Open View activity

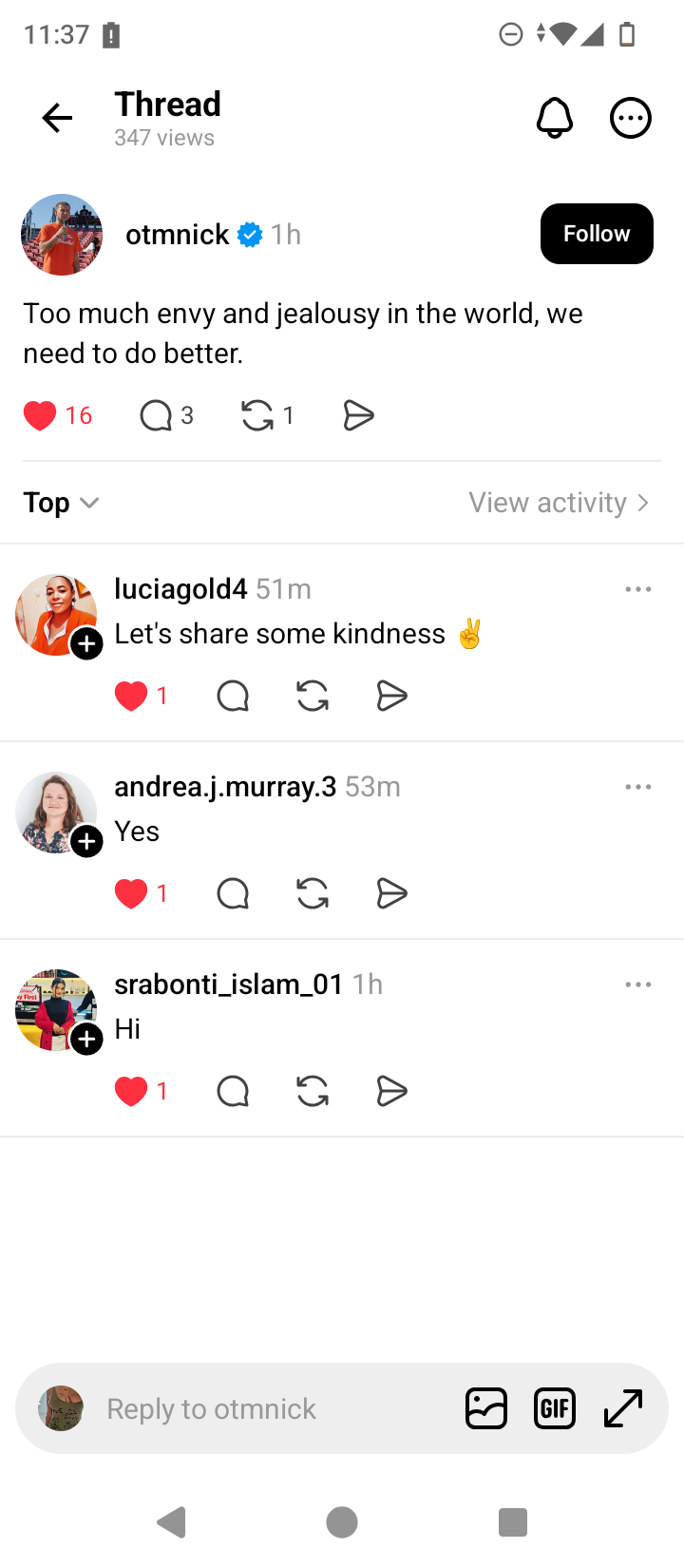tap(559, 503)
